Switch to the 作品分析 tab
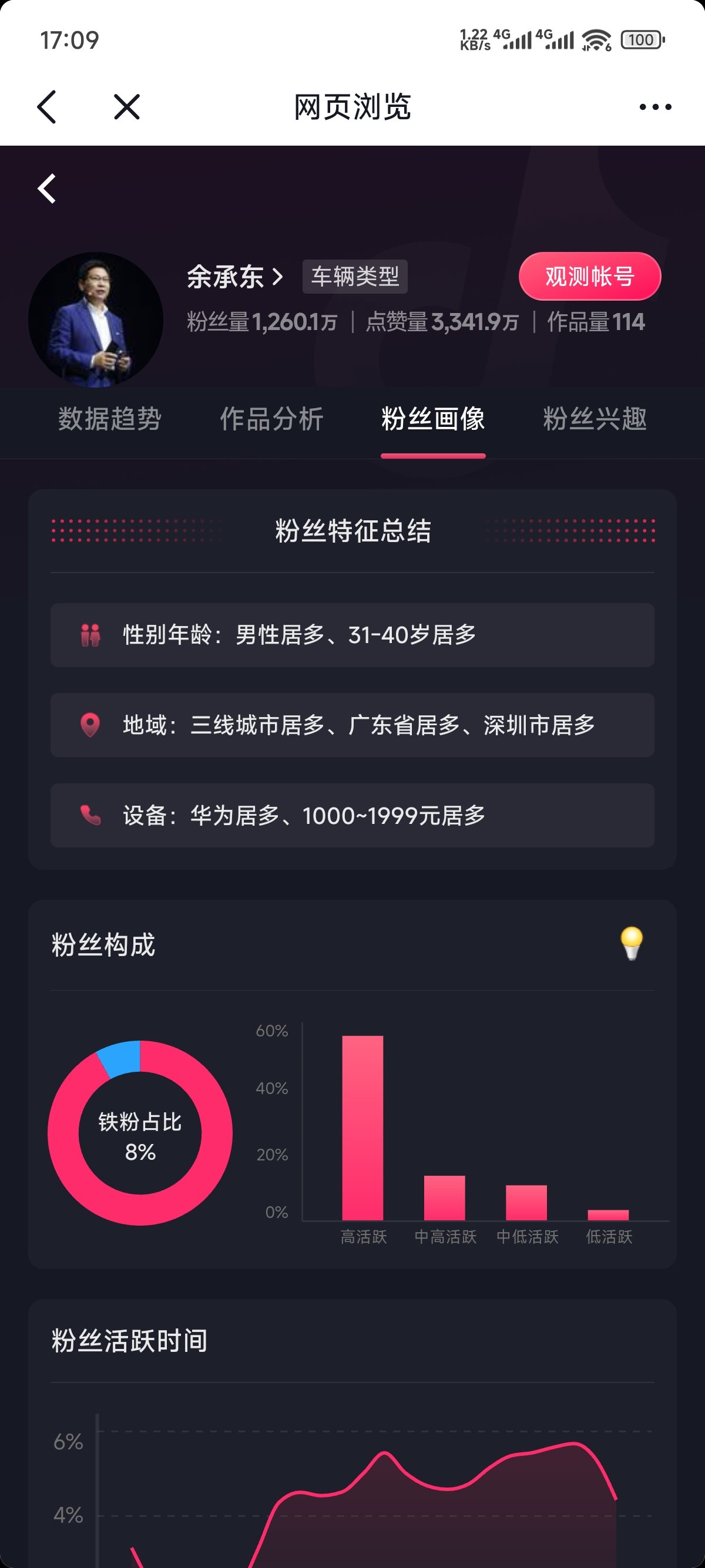The width and height of the screenshot is (705, 1568). click(271, 419)
